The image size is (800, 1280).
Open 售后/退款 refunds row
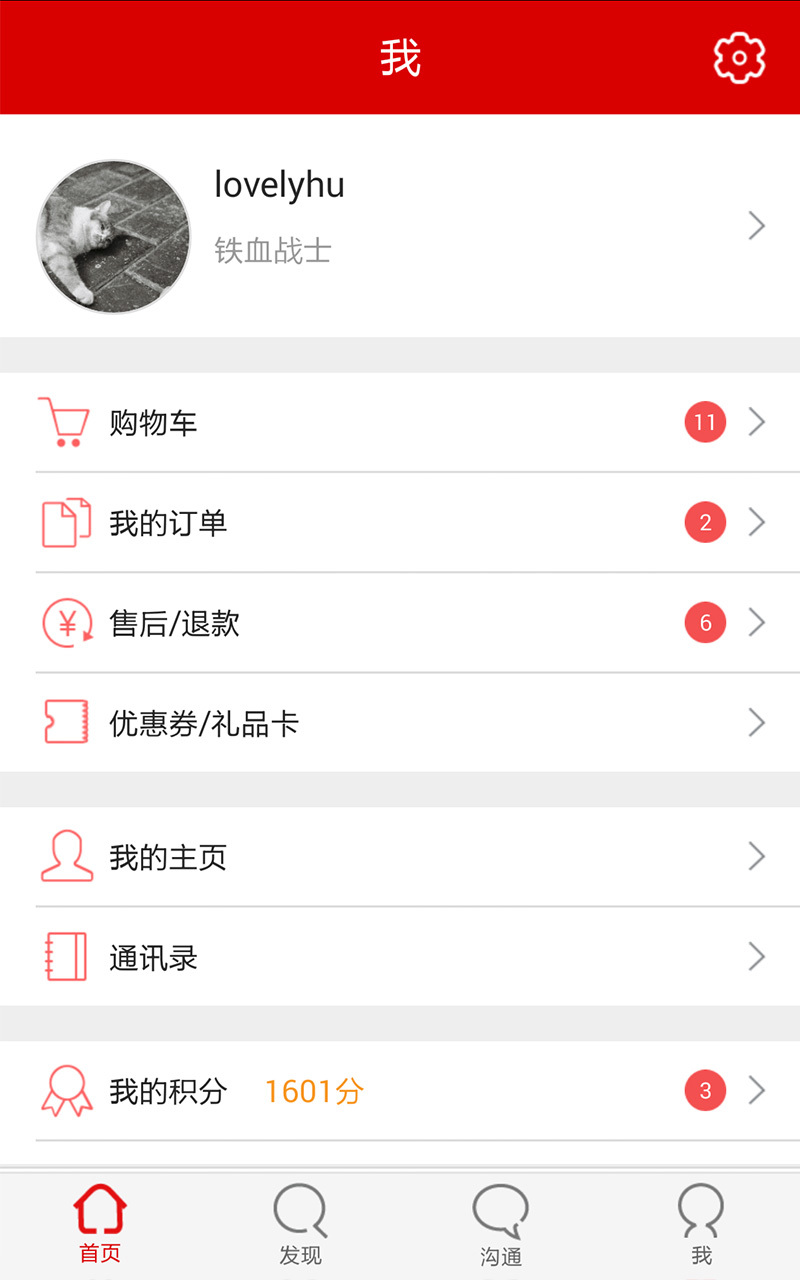tap(400, 623)
